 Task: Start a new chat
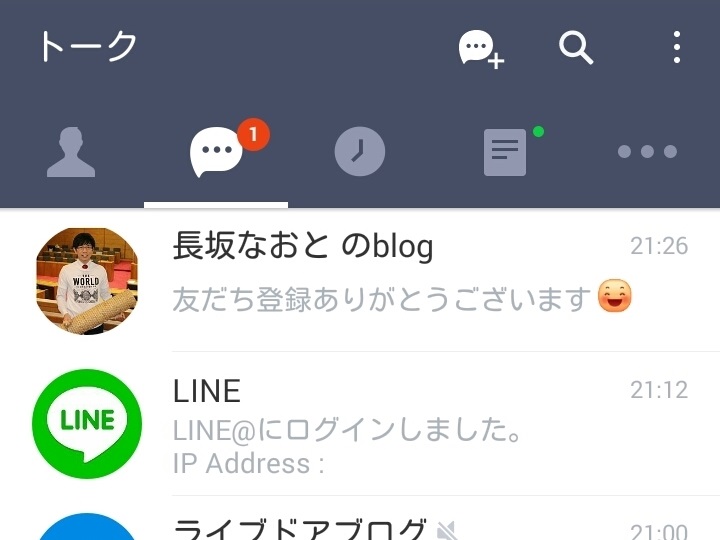(x=480, y=48)
